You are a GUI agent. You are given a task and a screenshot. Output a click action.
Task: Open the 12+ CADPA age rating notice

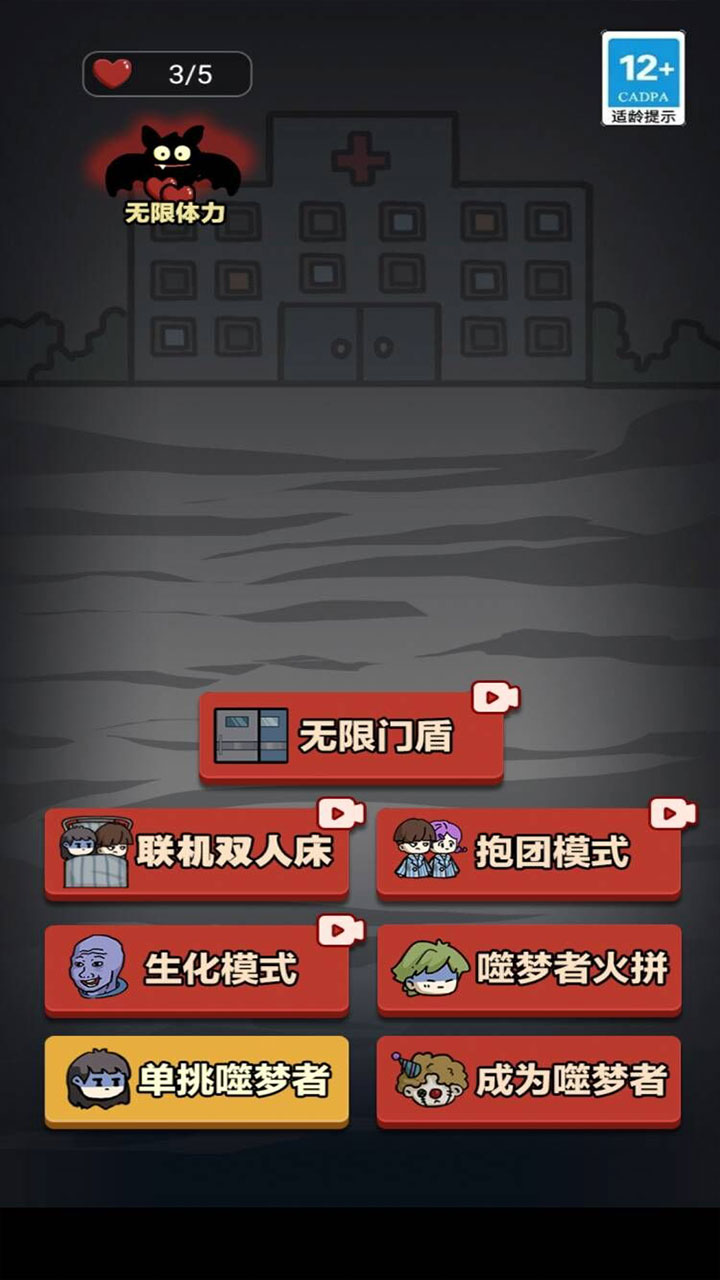tap(643, 78)
